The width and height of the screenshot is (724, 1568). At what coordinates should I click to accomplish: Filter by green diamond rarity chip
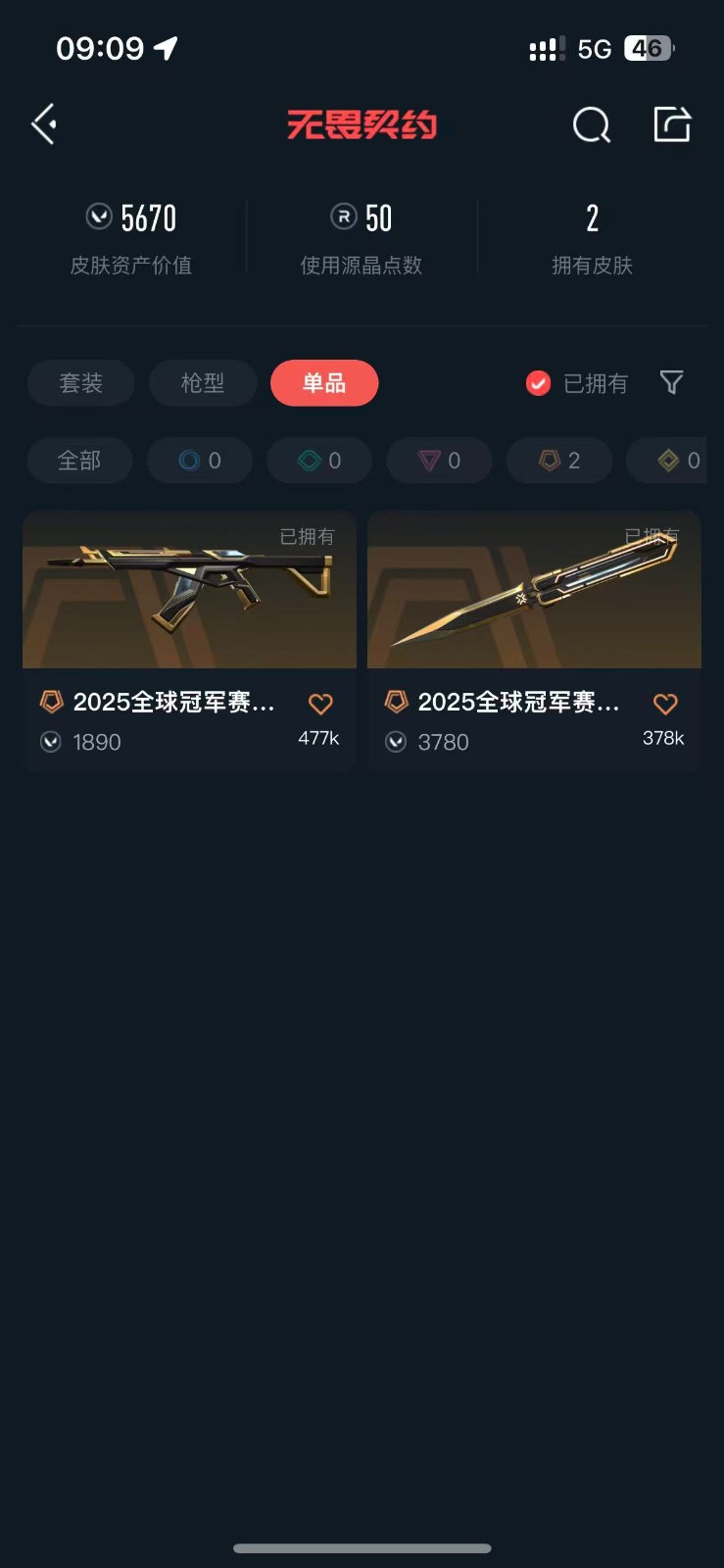tap(319, 461)
